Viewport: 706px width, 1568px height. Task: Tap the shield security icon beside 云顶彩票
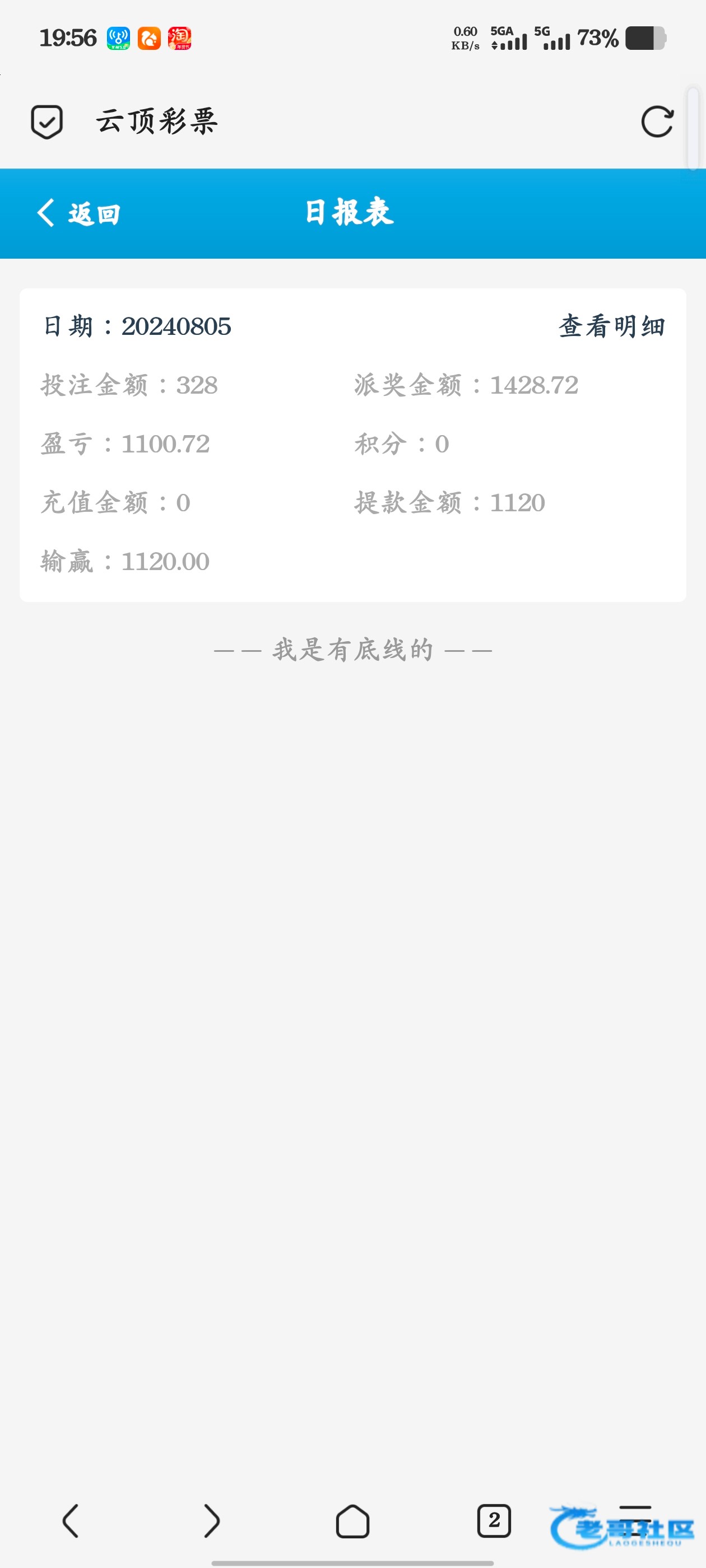(47, 122)
